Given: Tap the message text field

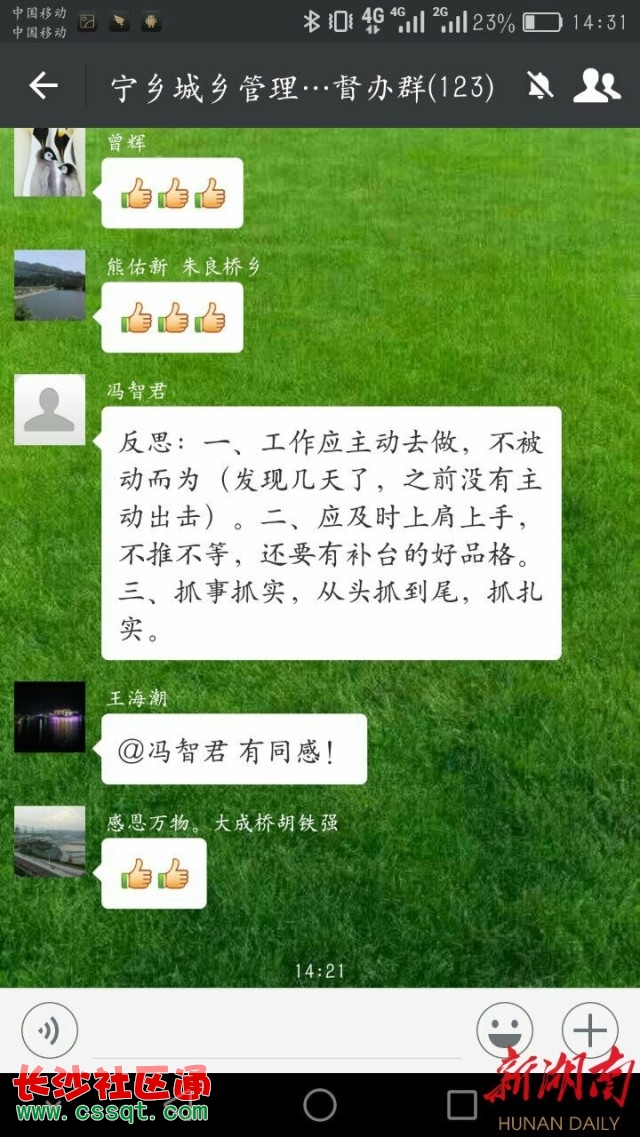Looking at the screenshot, I should click(275, 1032).
